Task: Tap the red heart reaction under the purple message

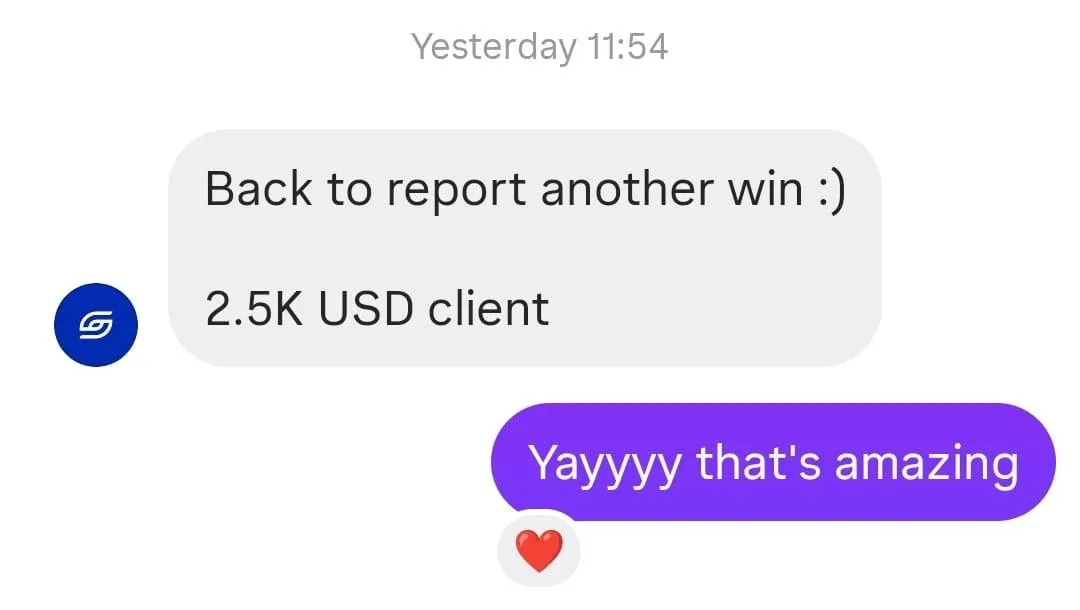Action: (x=538, y=550)
